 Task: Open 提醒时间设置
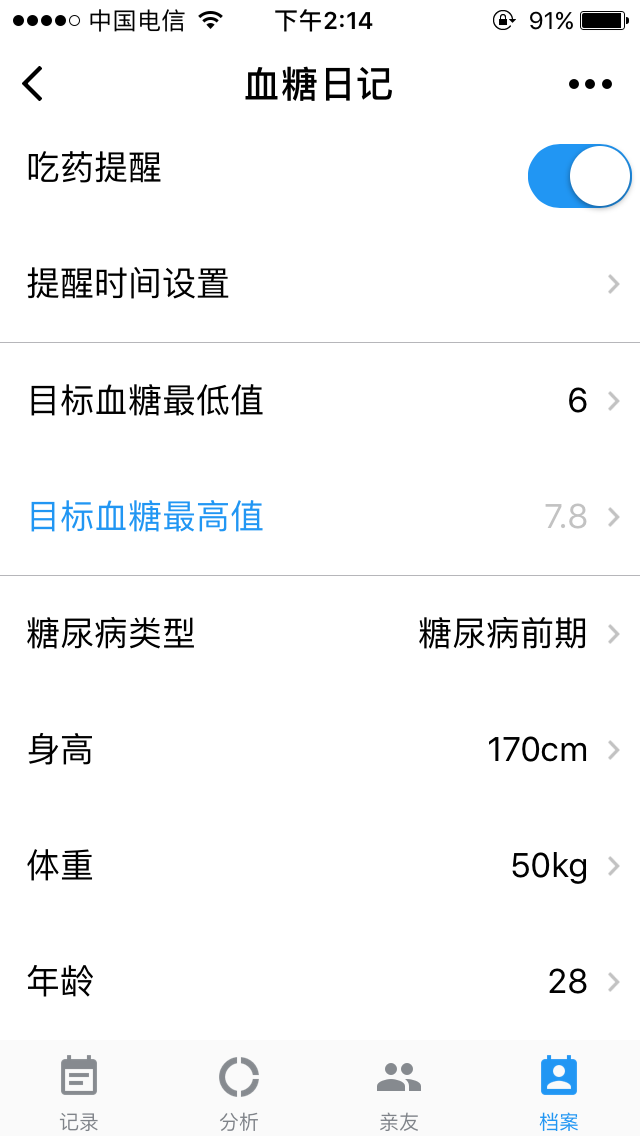click(320, 285)
